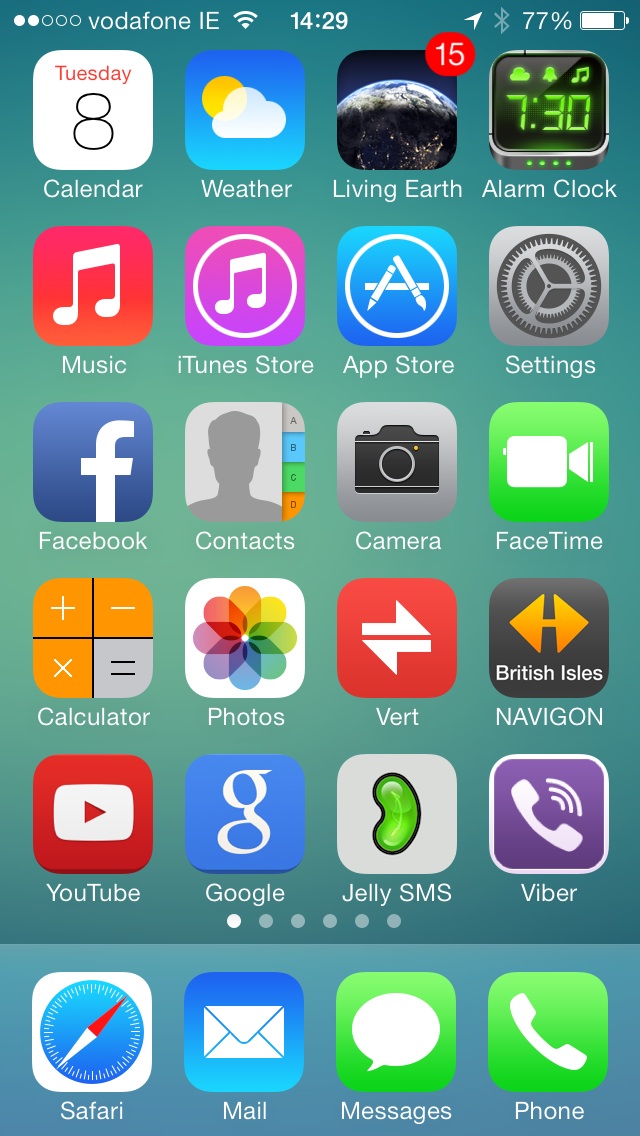Open the Photos app
Image resolution: width=640 pixels, height=1136 pixels.
(245, 638)
